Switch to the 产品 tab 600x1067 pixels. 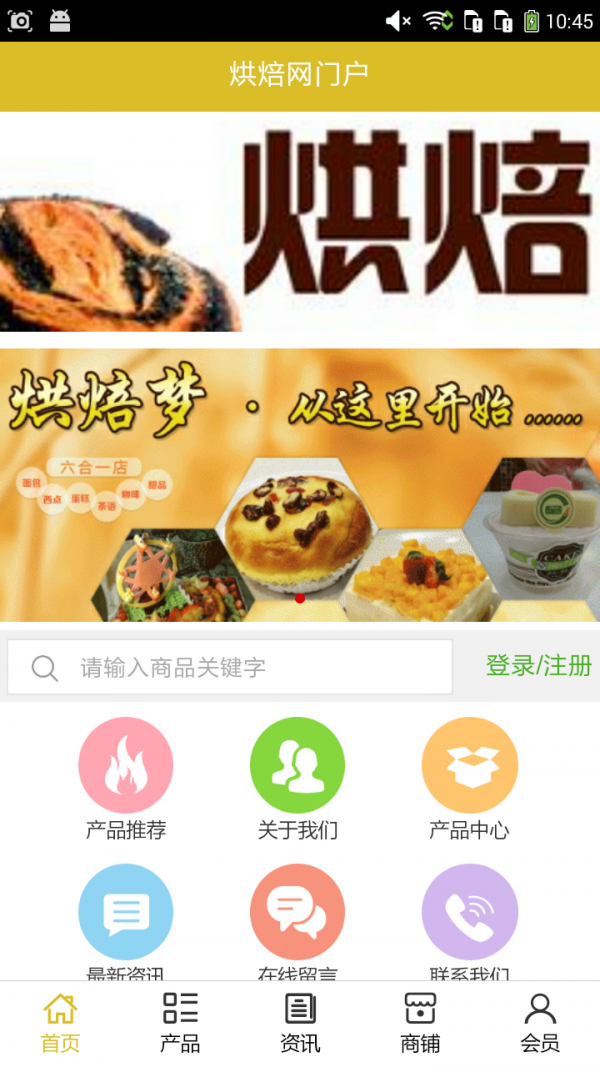[x=180, y=1023]
